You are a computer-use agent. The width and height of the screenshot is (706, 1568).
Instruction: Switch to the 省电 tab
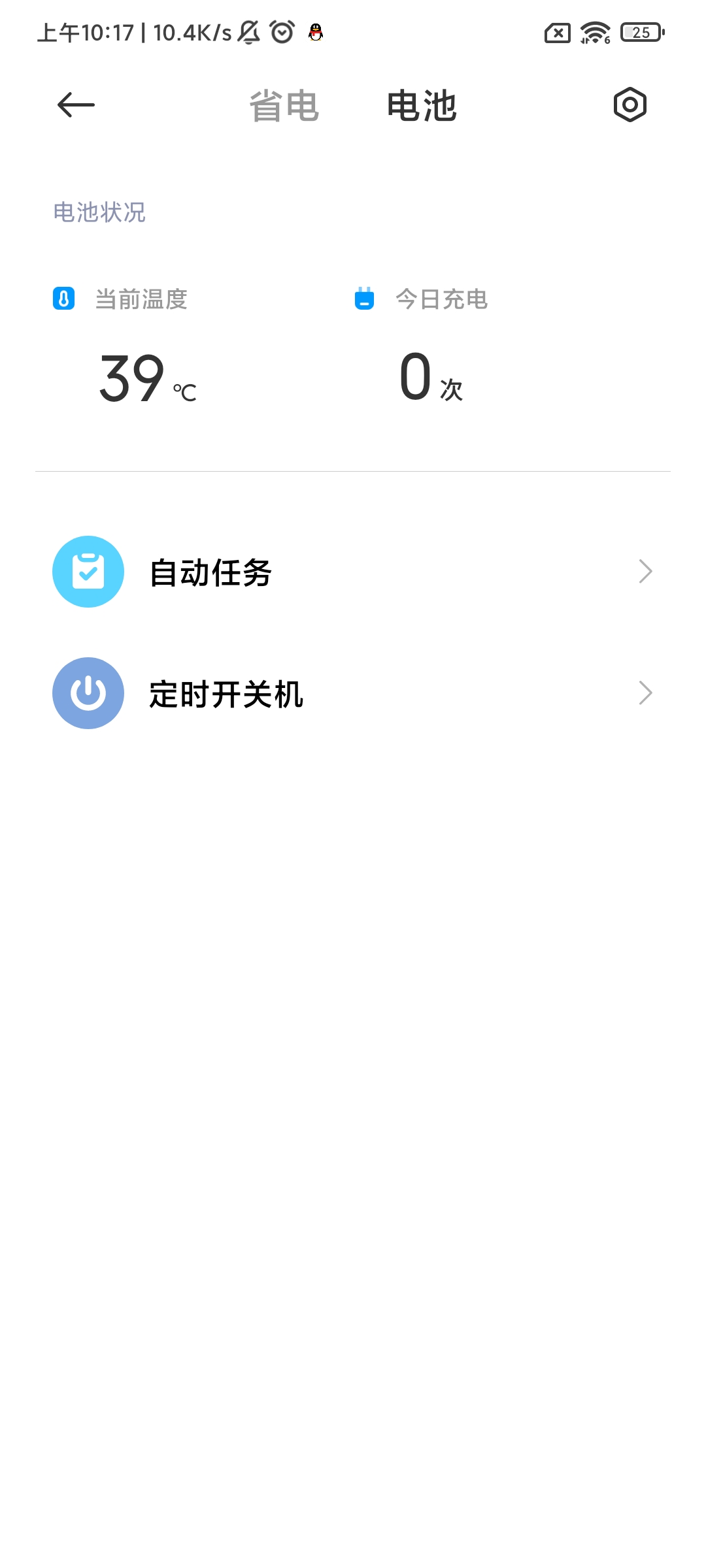[284, 106]
